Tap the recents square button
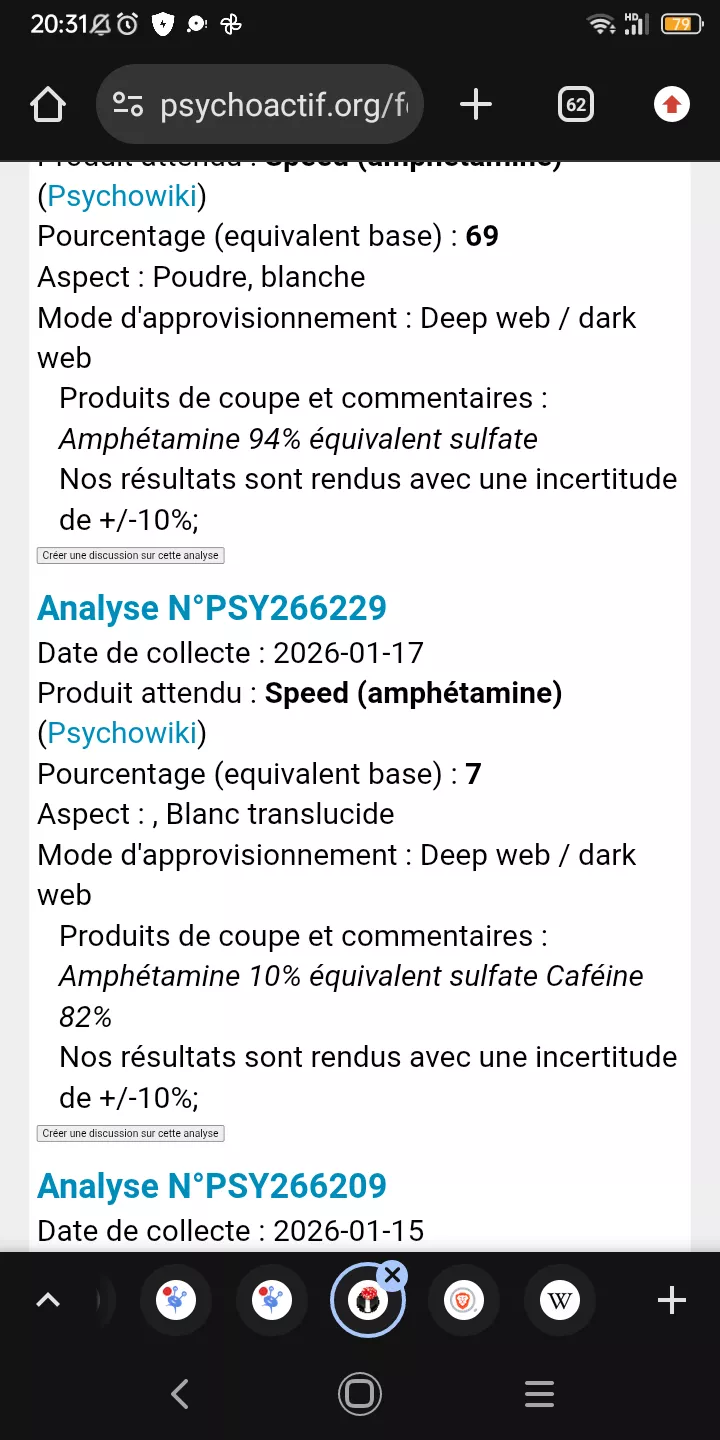720x1440 pixels. (x=359, y=1393)
